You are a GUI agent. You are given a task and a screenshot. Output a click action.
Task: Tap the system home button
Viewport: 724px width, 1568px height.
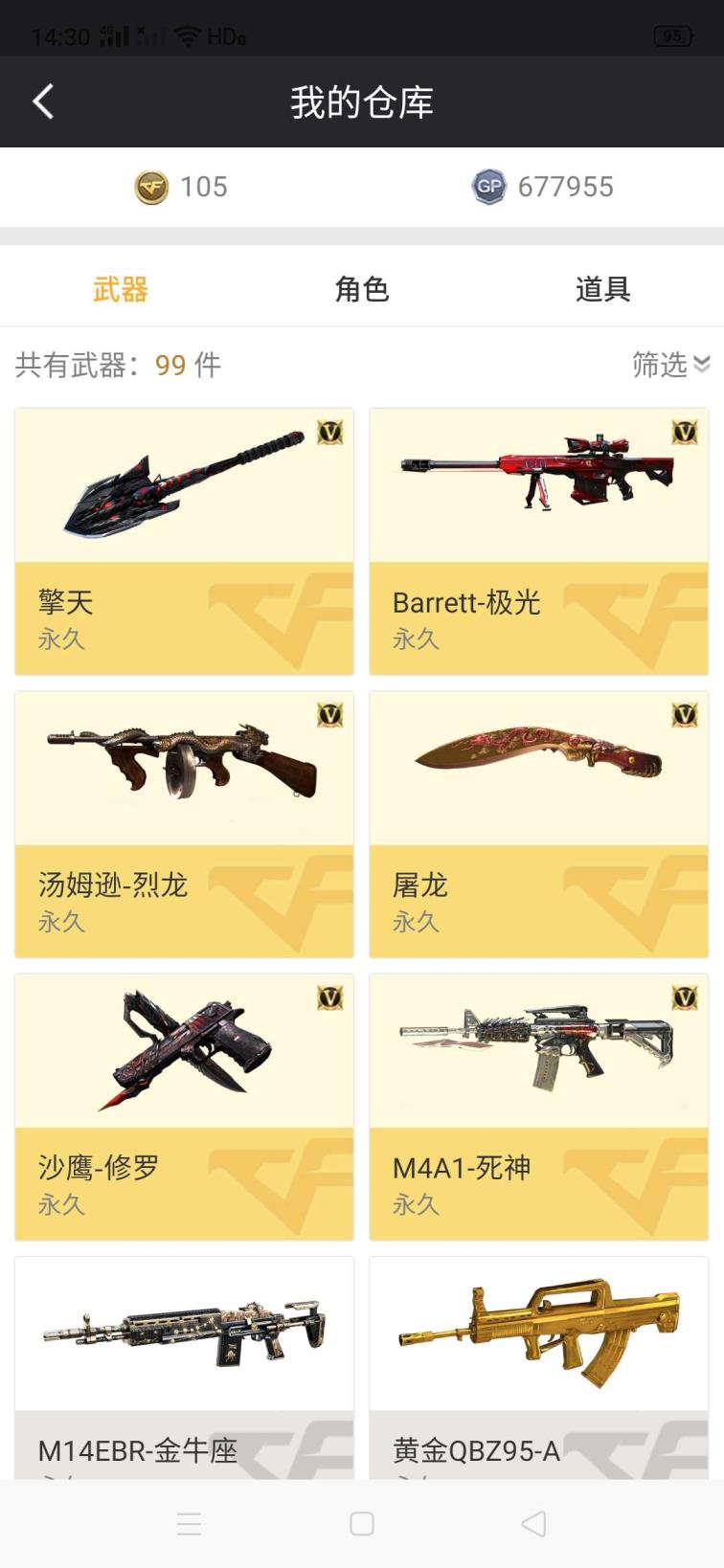(362, 1523)
